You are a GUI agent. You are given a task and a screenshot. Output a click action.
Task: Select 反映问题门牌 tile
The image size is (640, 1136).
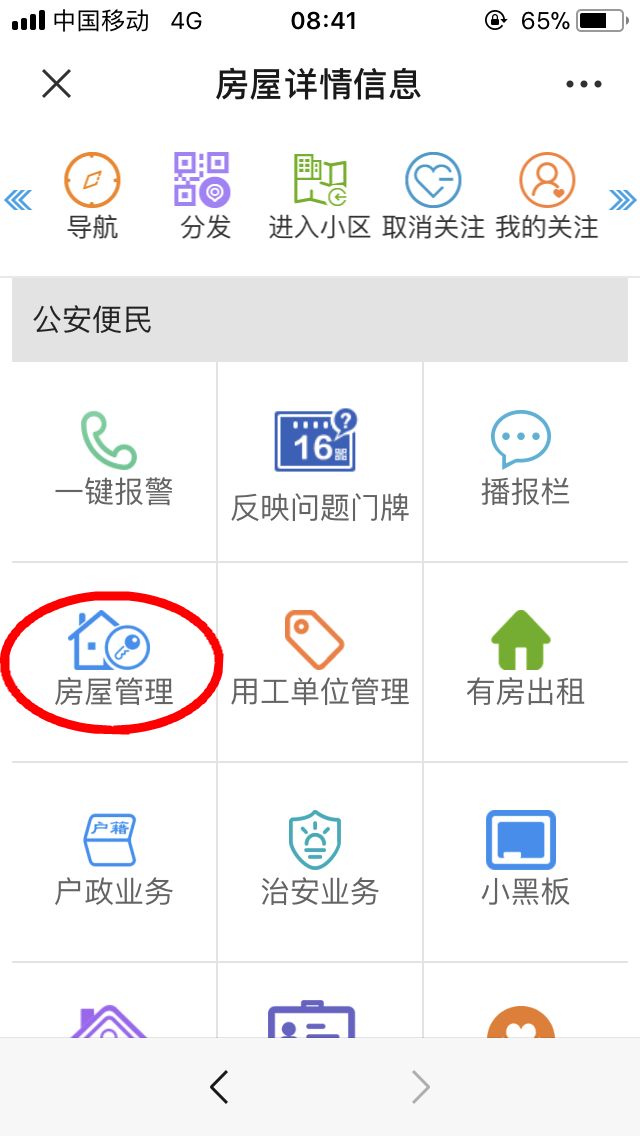(320, 462)
